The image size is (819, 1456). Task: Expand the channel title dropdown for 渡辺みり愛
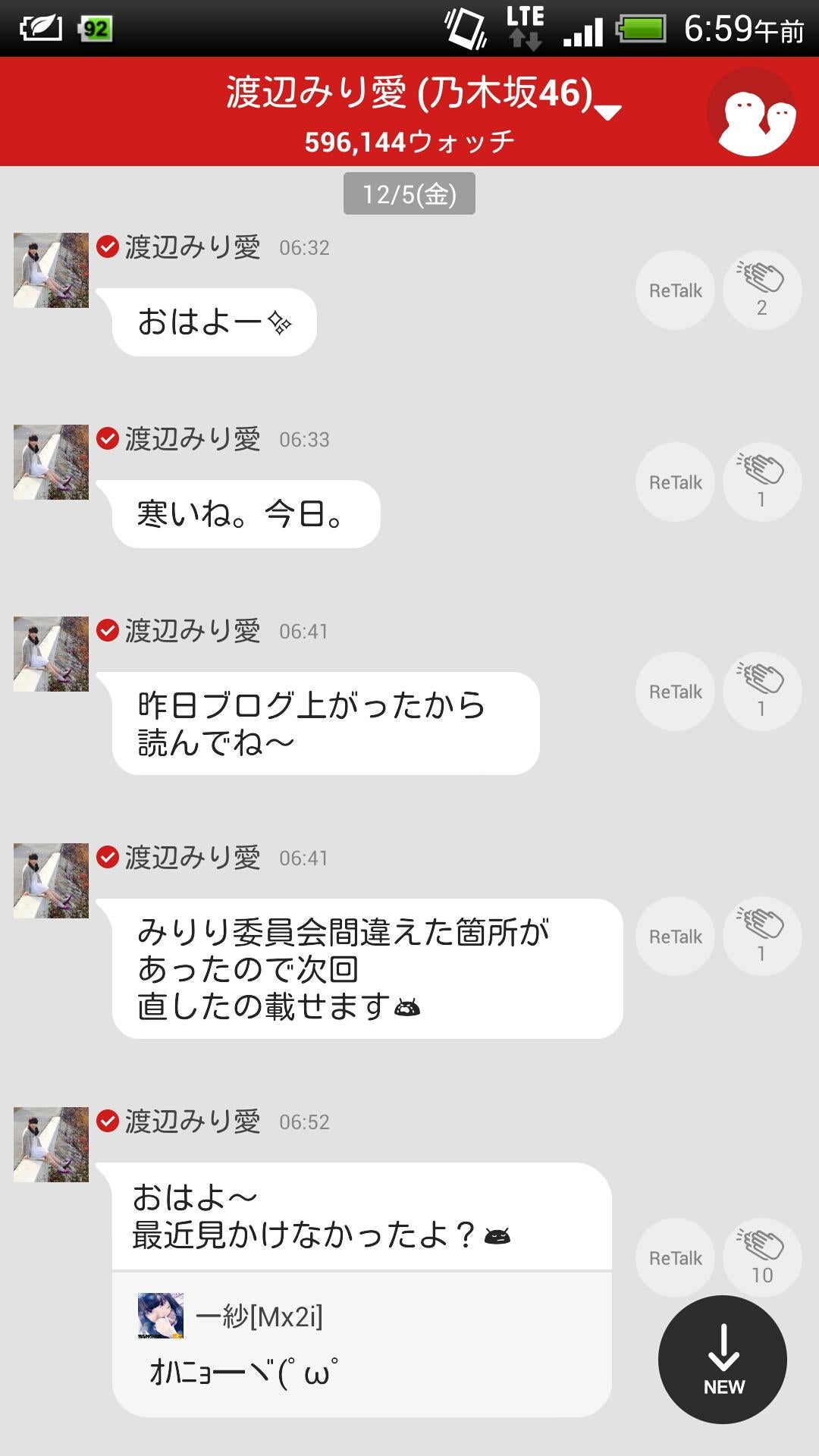pos(607,111)
